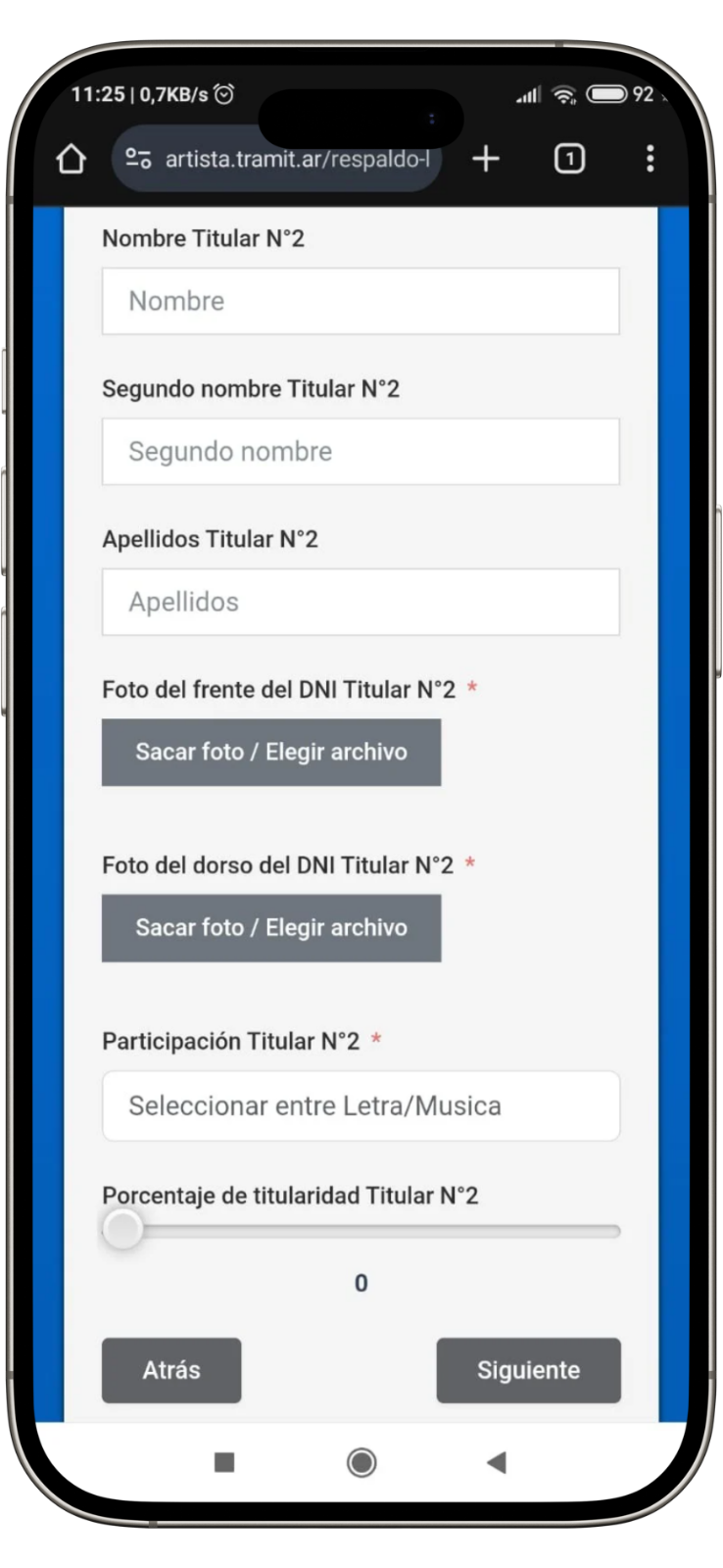Viewport: 723px width, 1568px height.
Task: Focus the Nombre Titular N°2 field
Action: coord(361,301)
